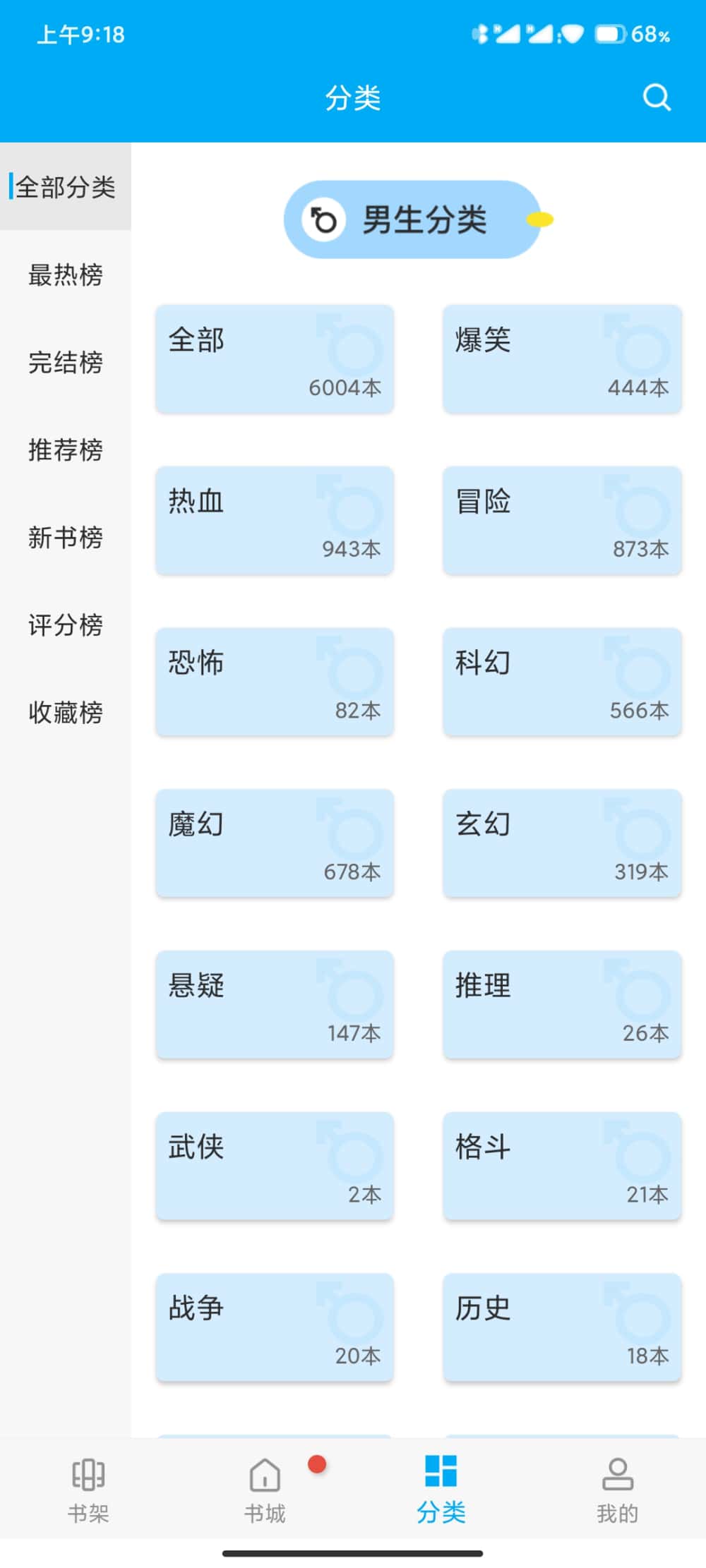The width and height of the screenshot is (706, 1568).
Task: Browse the 爆笑 category card
Action: (x=562, y=359)
